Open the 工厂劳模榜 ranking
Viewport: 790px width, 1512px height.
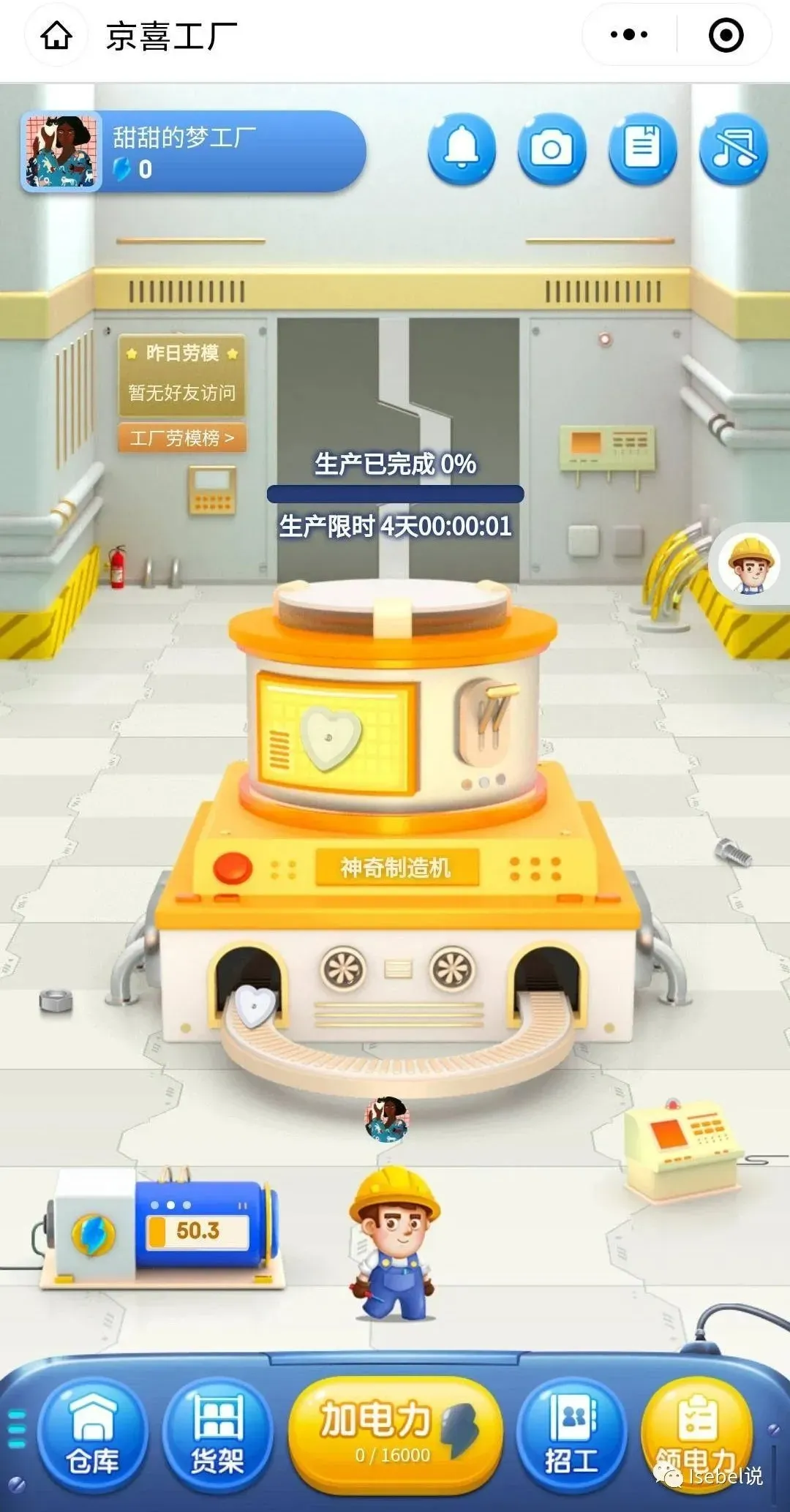pyautogui.click(x=182, y=438)
